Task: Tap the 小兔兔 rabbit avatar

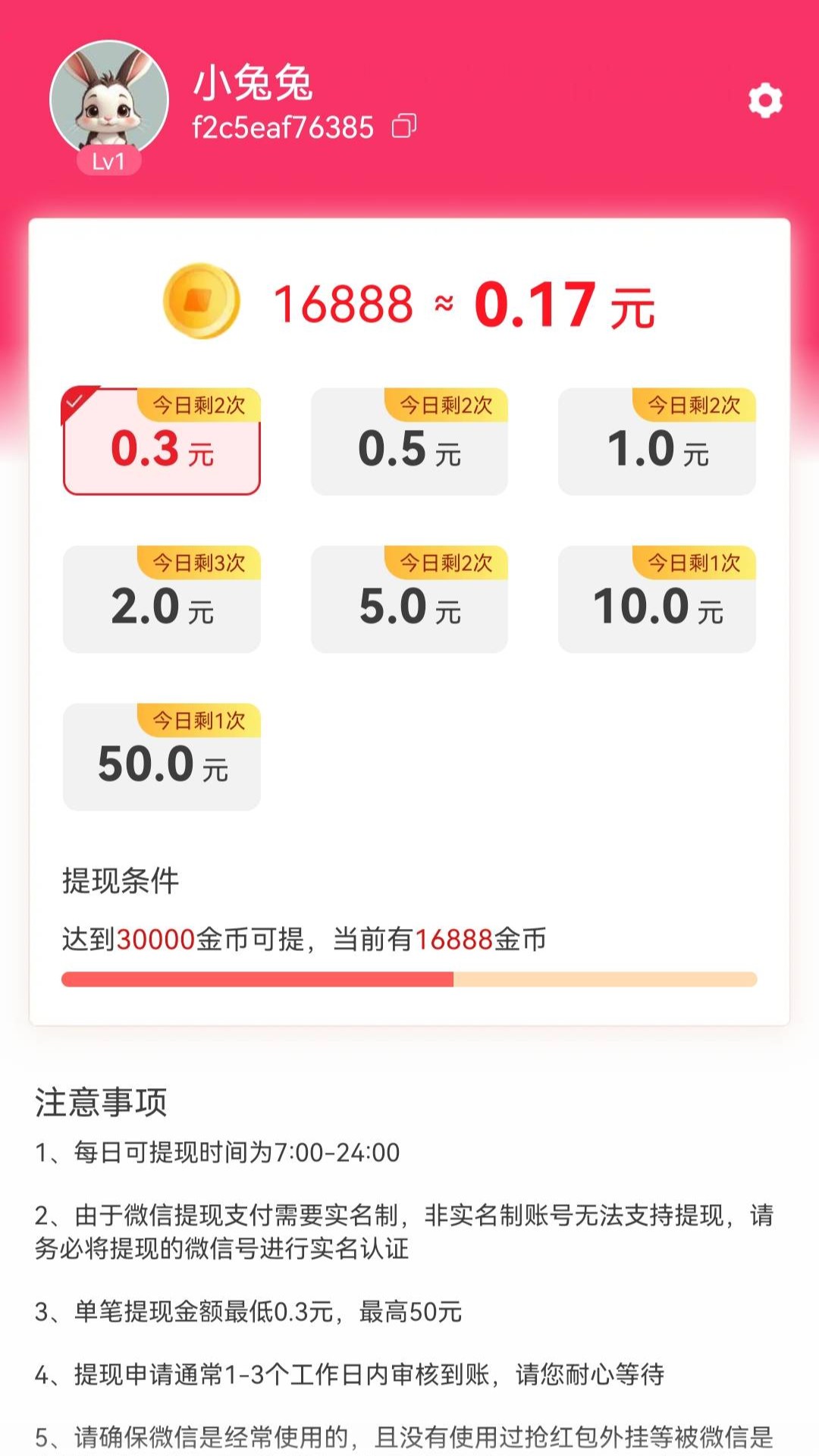Action: (x=110, y=95)
